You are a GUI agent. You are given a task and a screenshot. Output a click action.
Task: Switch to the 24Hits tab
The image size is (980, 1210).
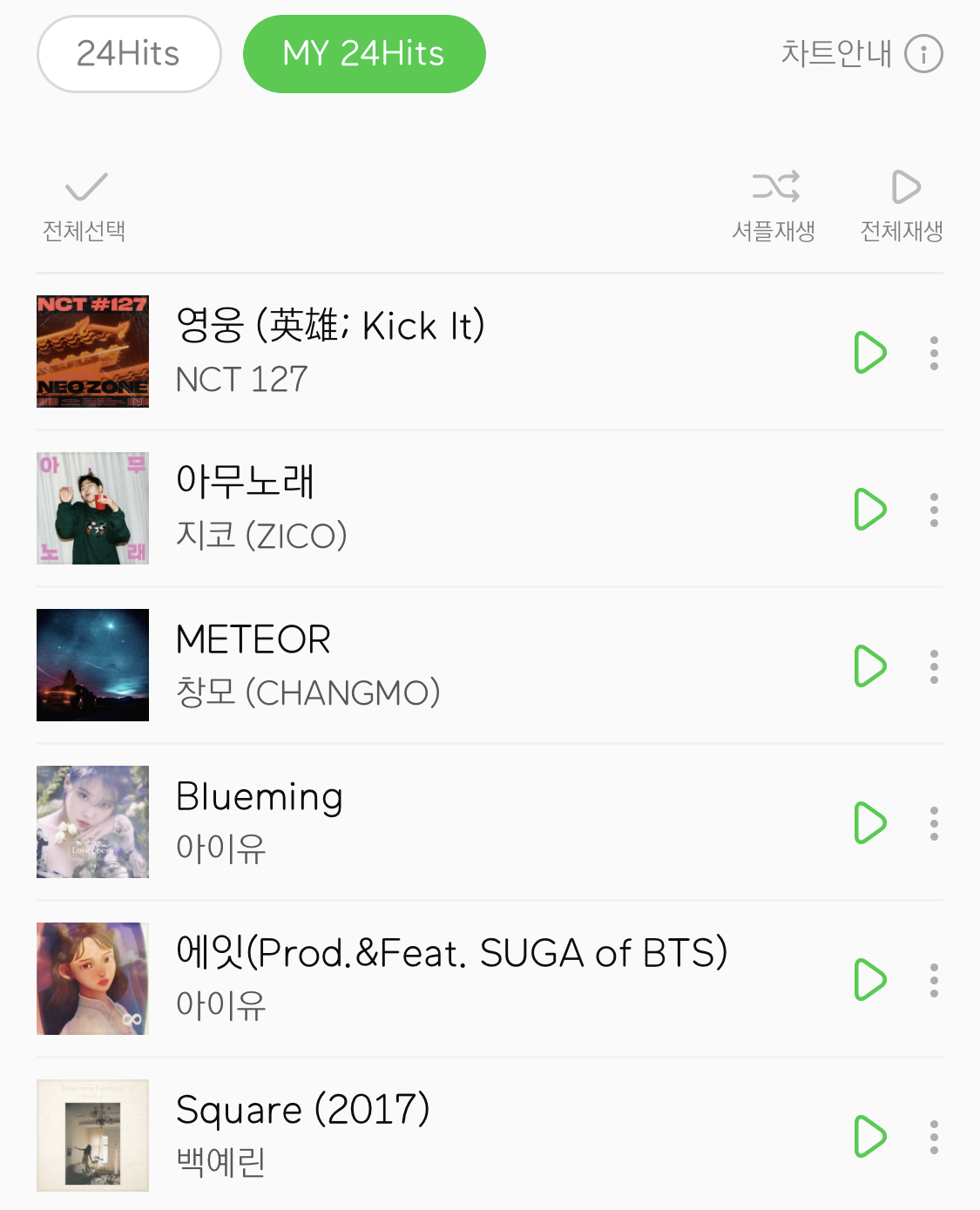pyautogui.click(x=129, y=54)
